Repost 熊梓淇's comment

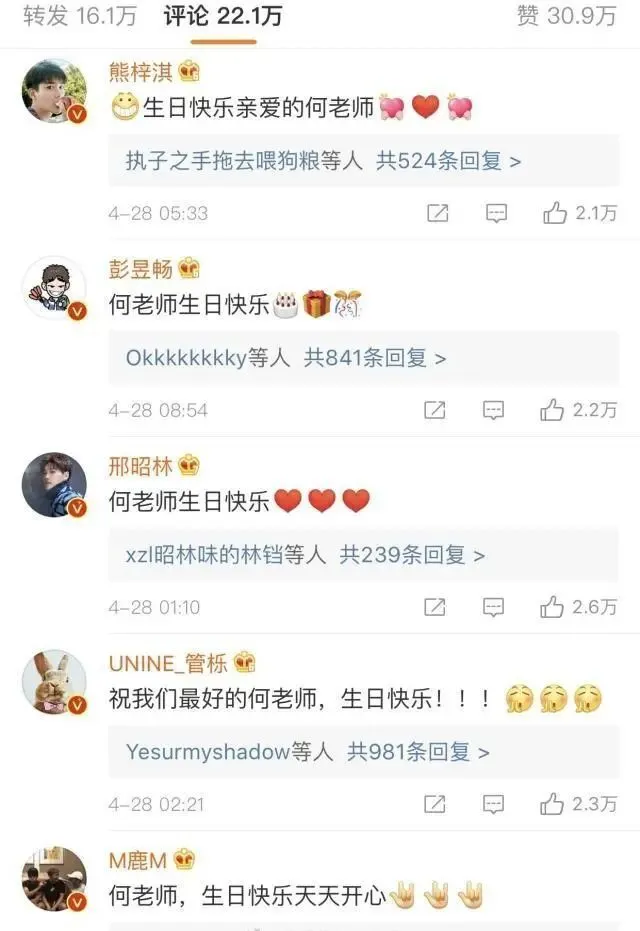click(x=436, y=213)
